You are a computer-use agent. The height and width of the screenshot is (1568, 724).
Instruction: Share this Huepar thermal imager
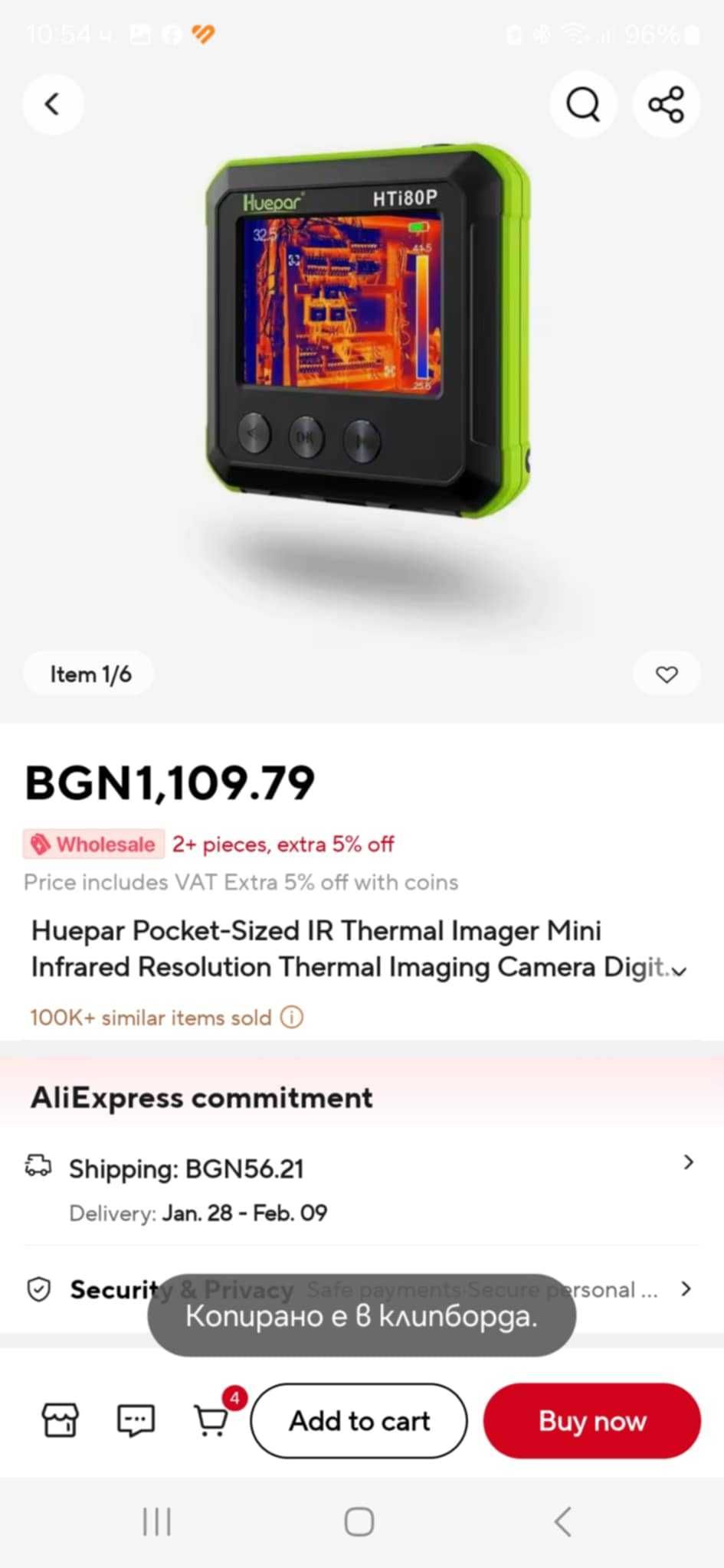pos(666,104)
